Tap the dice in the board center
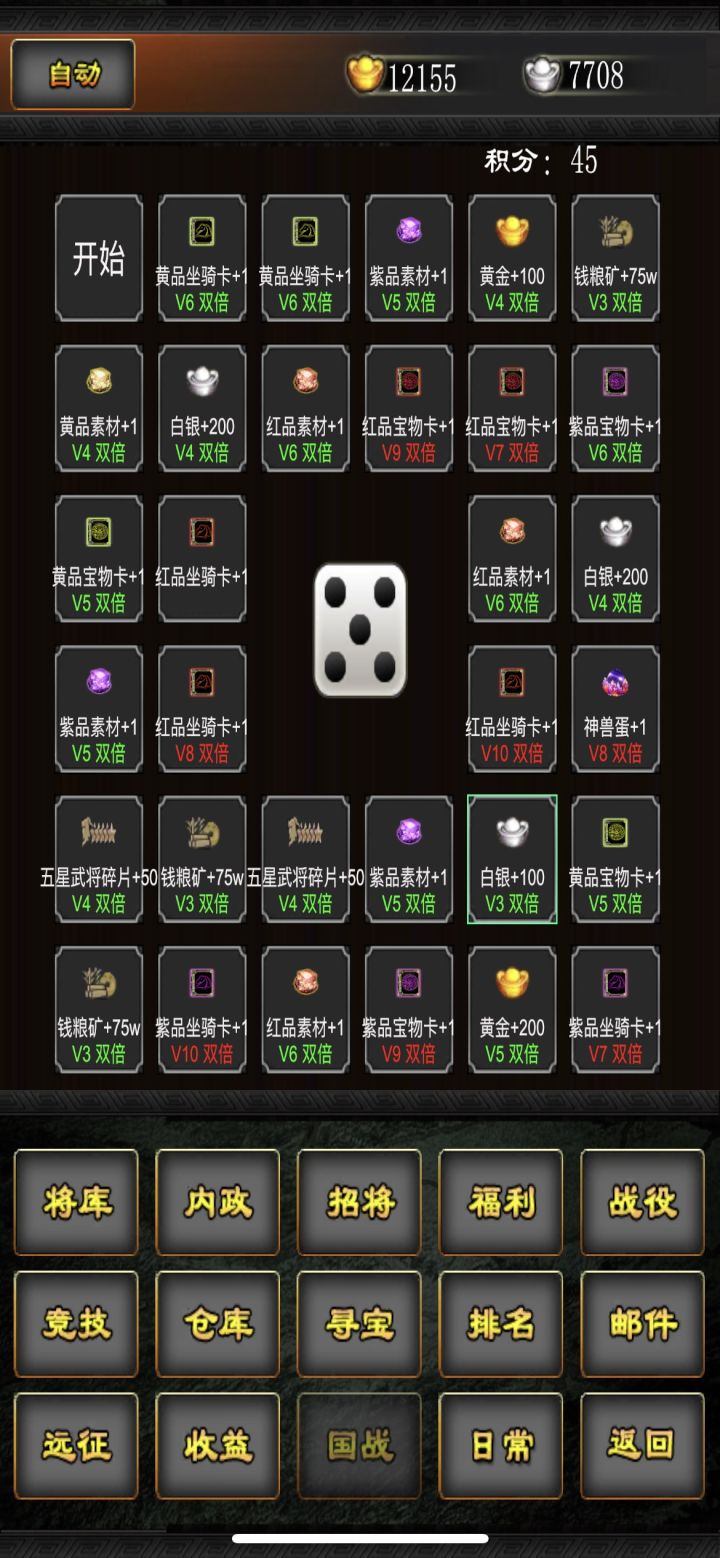Screen dimensions: 720x1558 (359, 630)
